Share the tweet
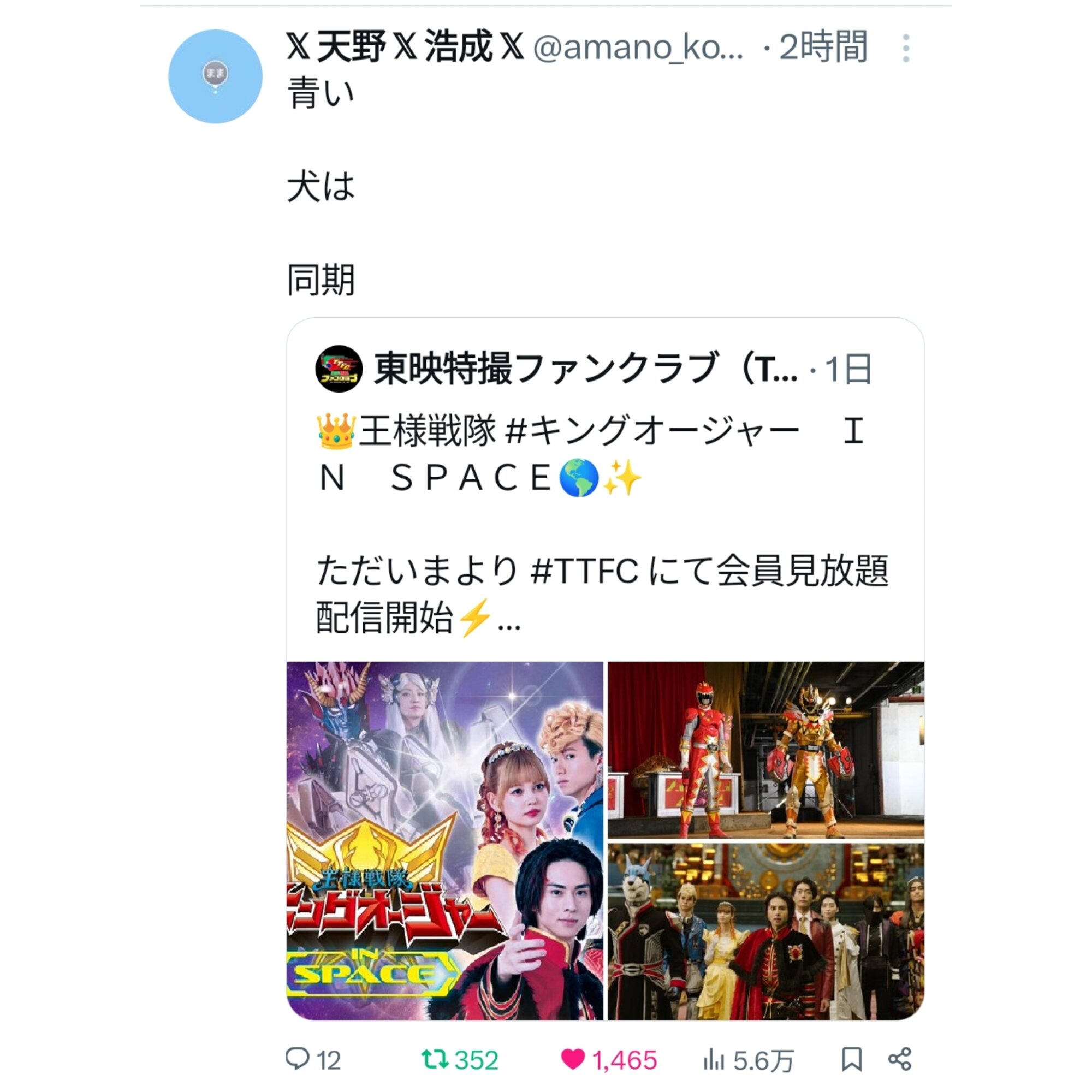This screenshot has width=1092, height=1092. click(x=900, y=1059)
